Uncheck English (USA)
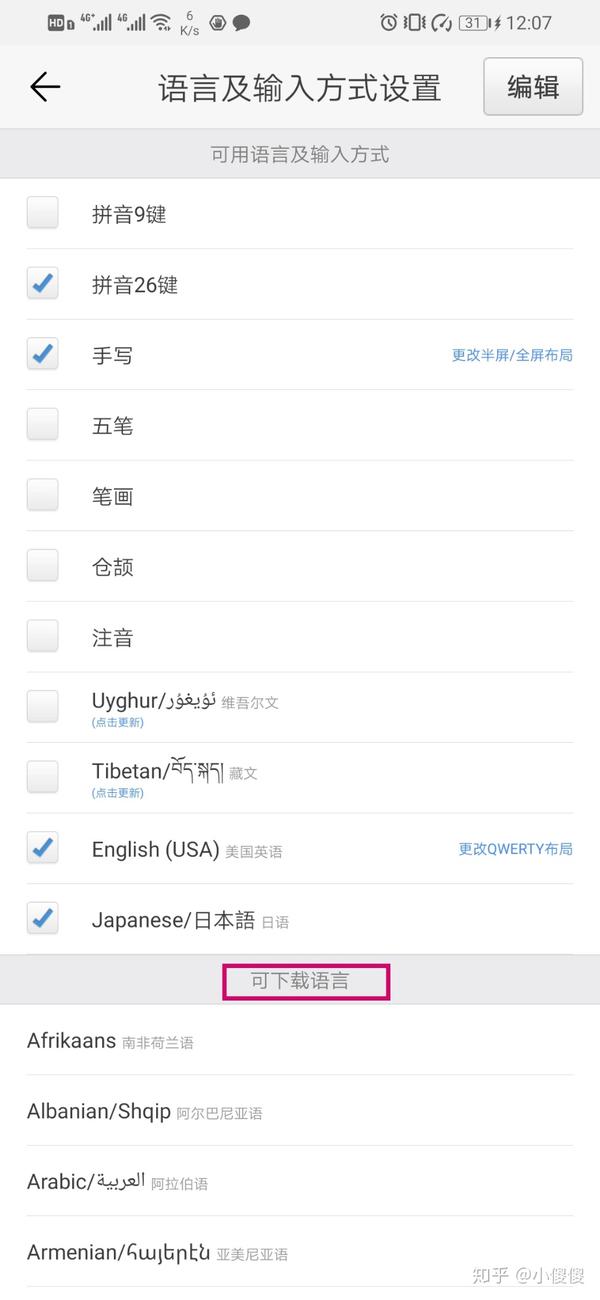The image size is (600, 1300). 43,848
